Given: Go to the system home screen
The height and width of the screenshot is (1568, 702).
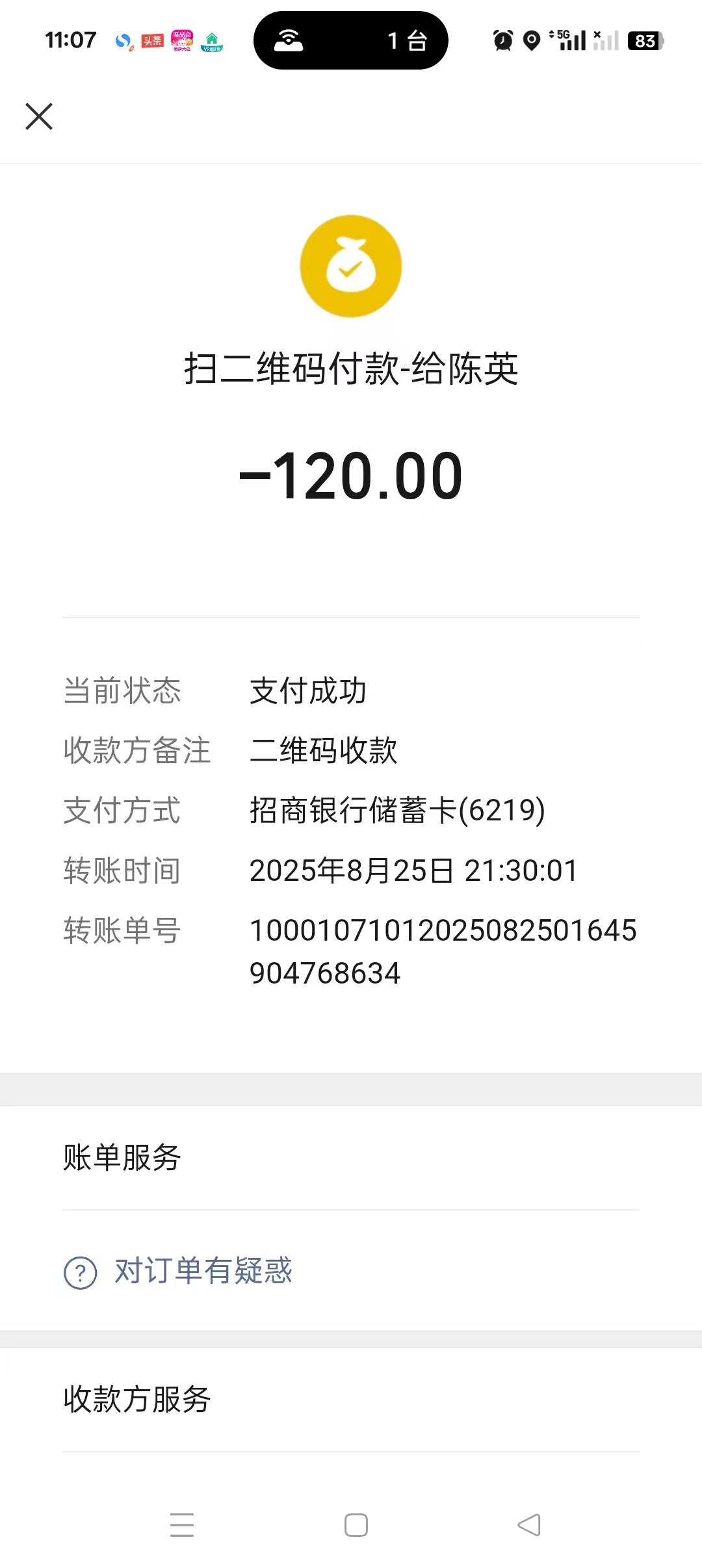Looking at the screenshot, I should pos(356,1524).
